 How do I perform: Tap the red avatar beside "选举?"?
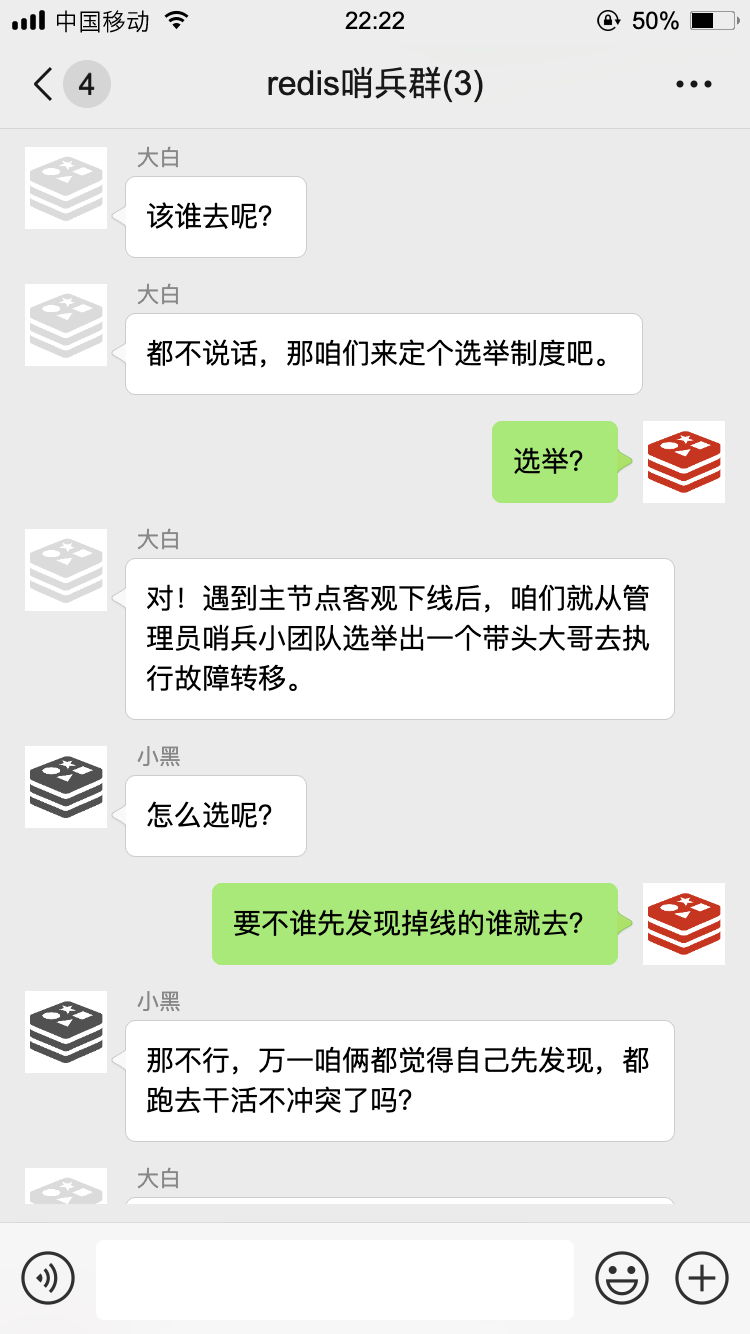click(x=684, y=461)
